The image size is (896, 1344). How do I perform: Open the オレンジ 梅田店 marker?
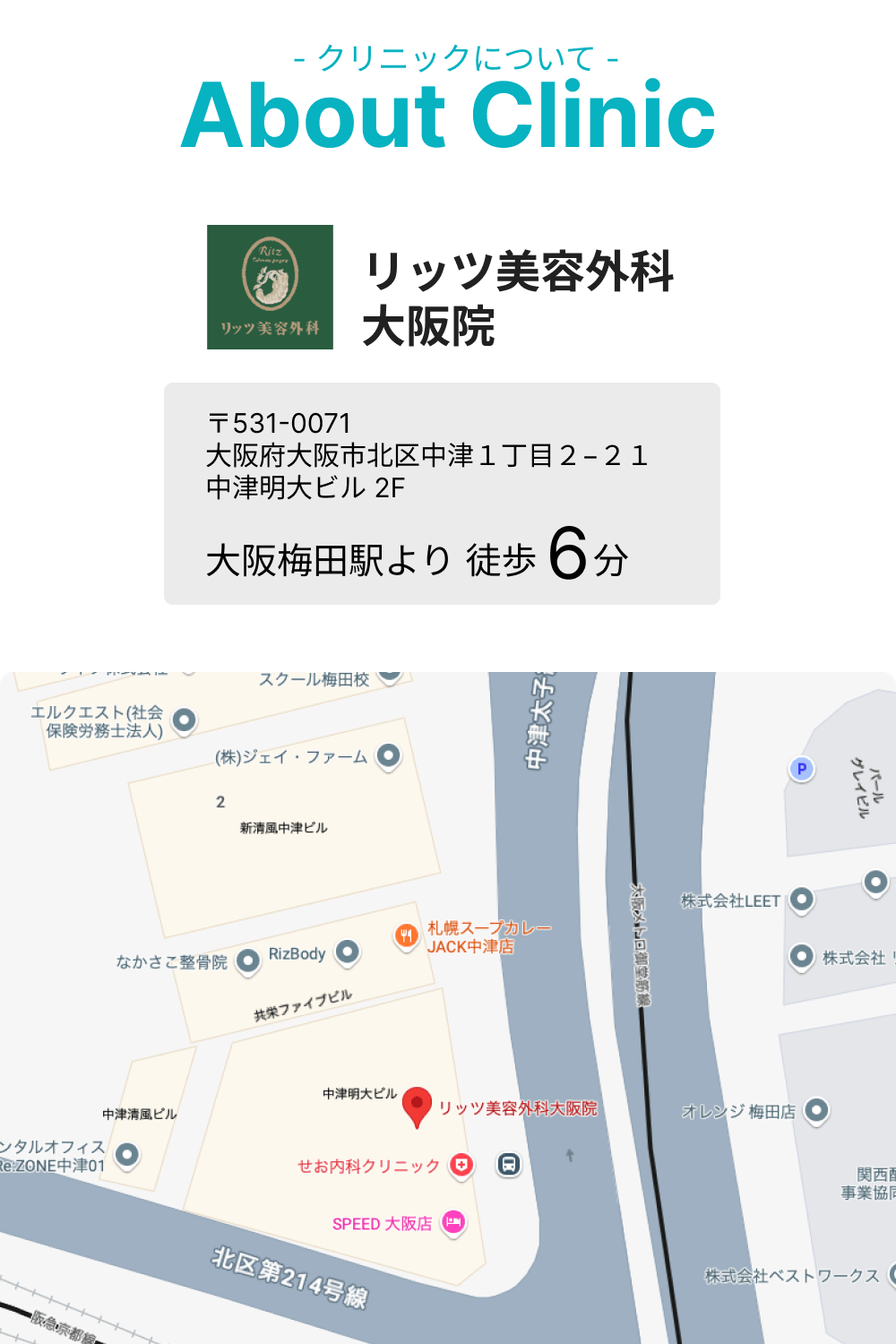[816, 1110]
